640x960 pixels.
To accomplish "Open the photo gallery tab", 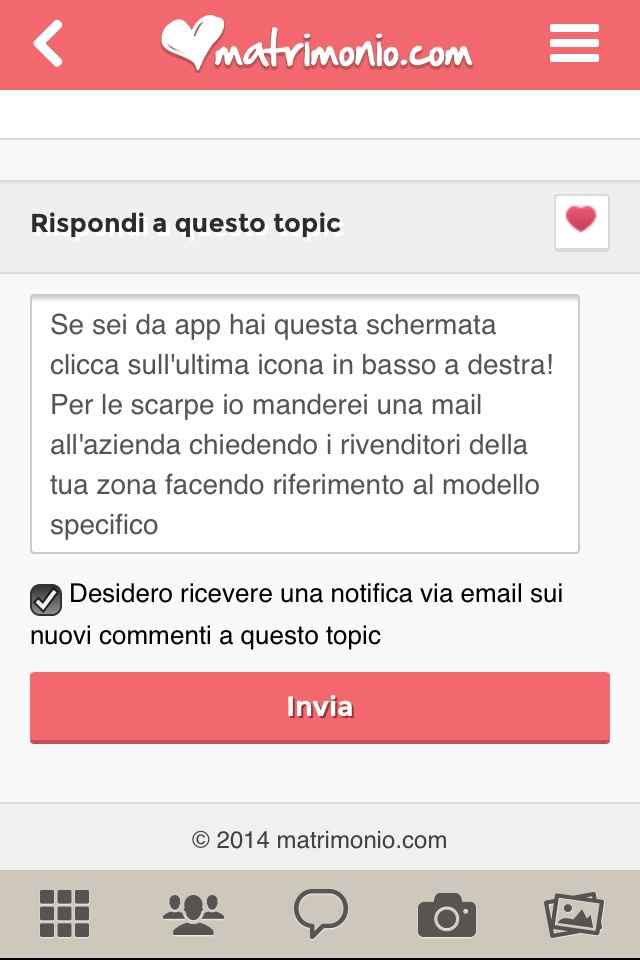I will (x=574, y=914).
